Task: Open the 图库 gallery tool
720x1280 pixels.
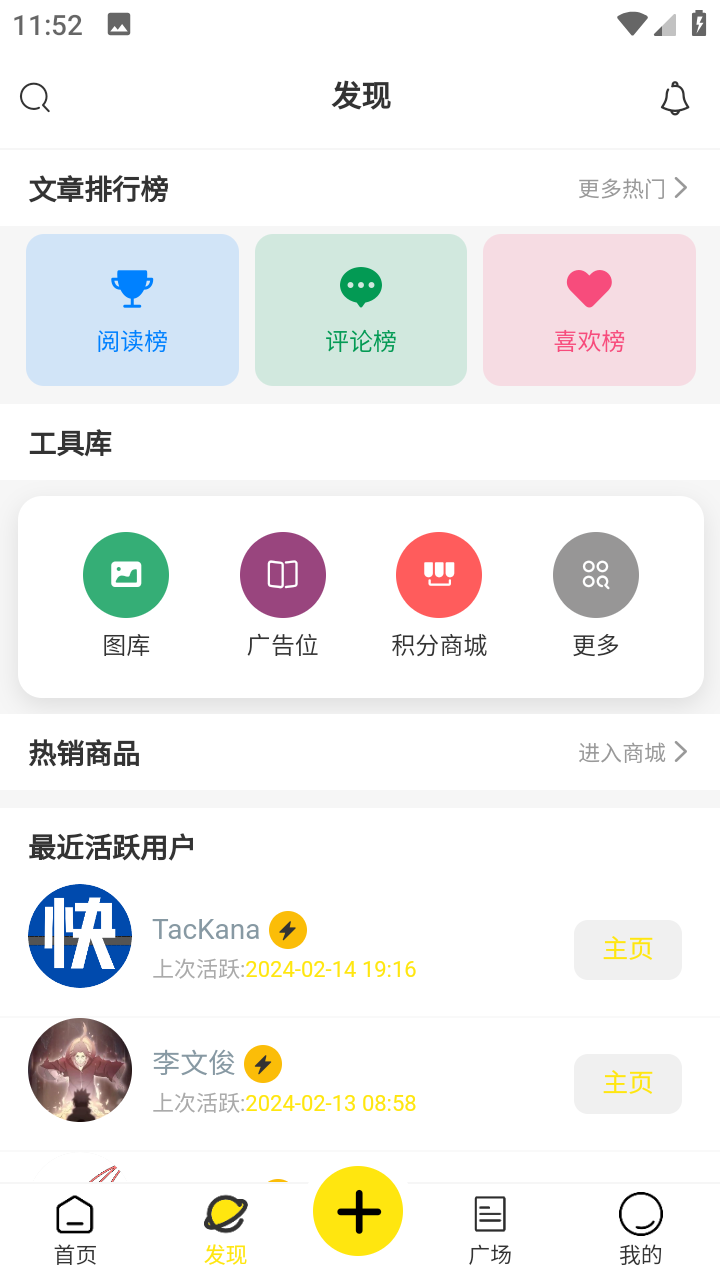Action: click(126, 575)
